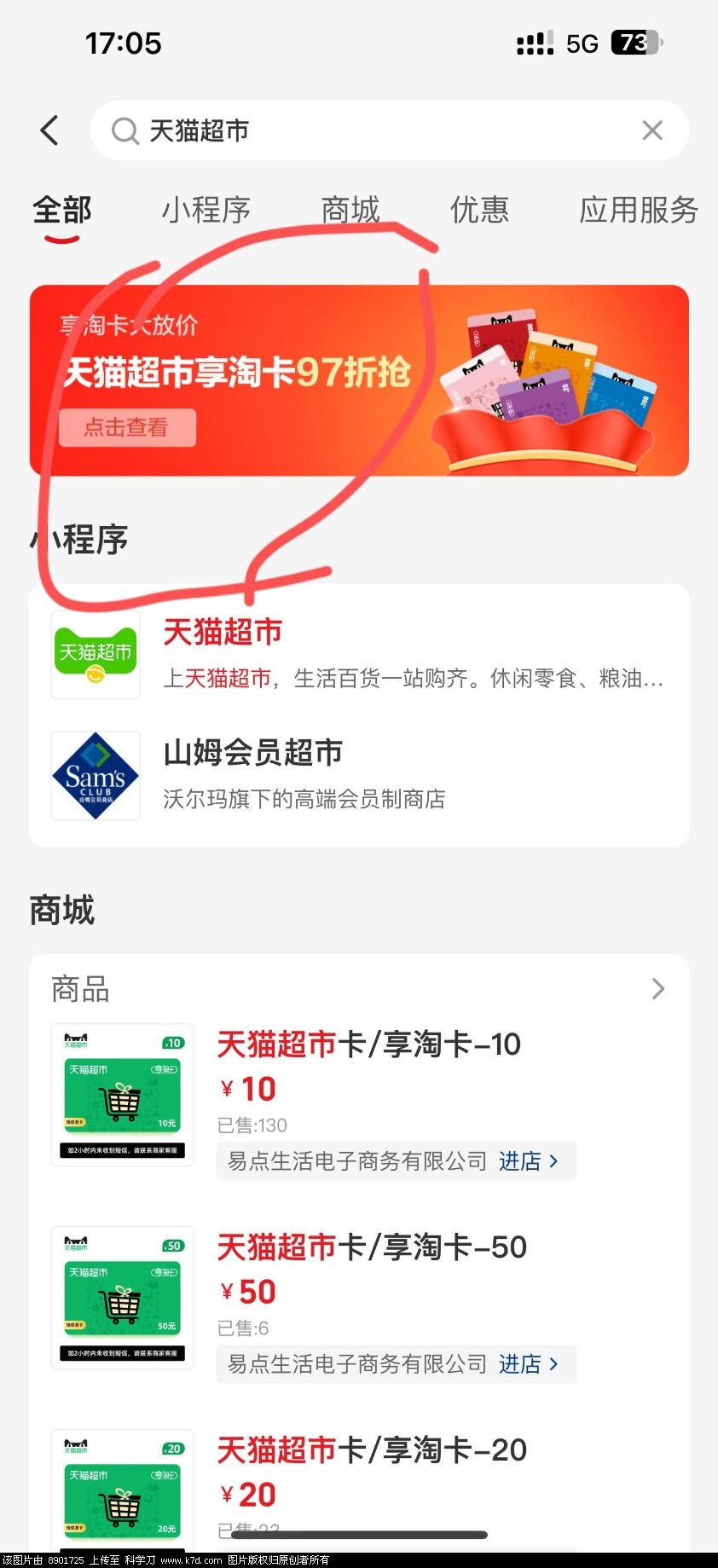Switch to the 商城 tab

coord(350,210)
